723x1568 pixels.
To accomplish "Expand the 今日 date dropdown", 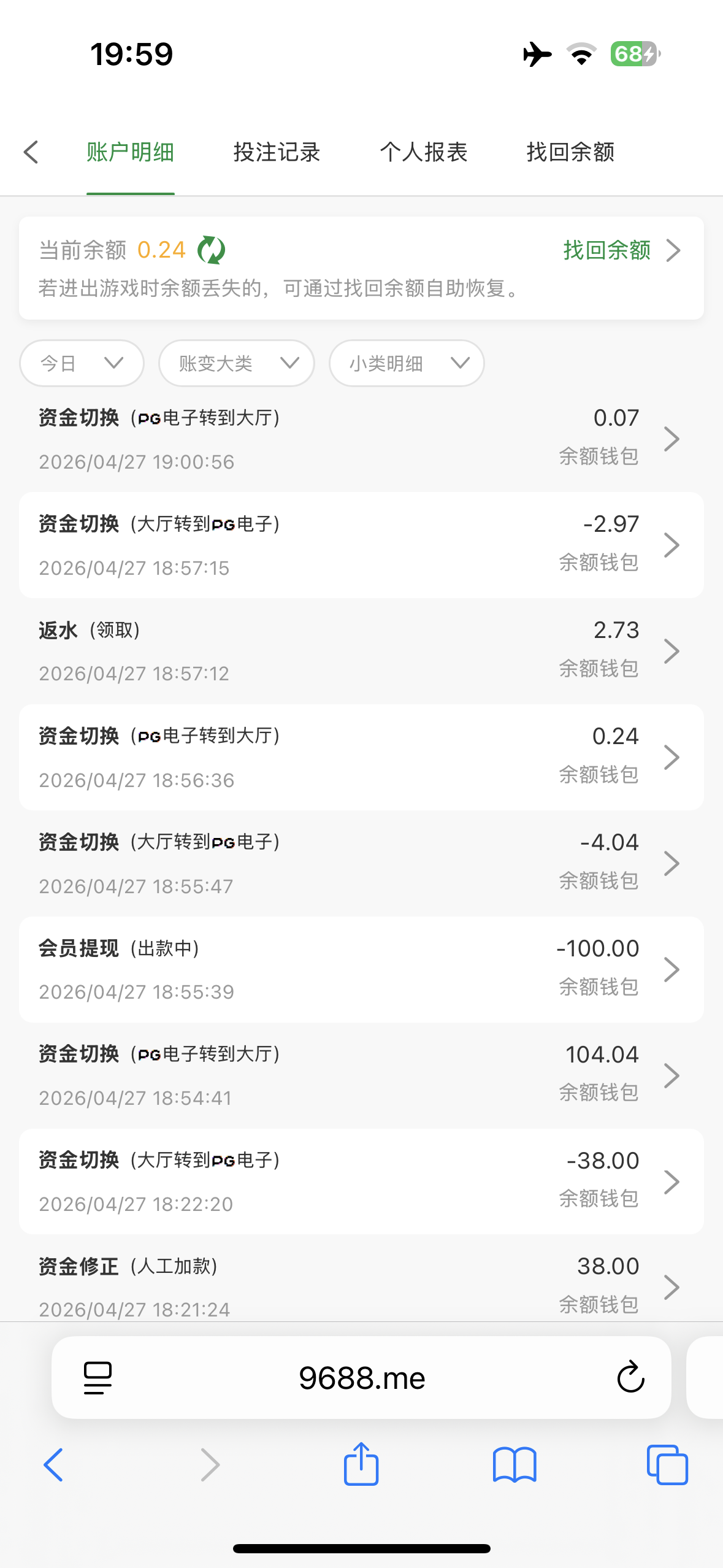I will tap(82, 363).
